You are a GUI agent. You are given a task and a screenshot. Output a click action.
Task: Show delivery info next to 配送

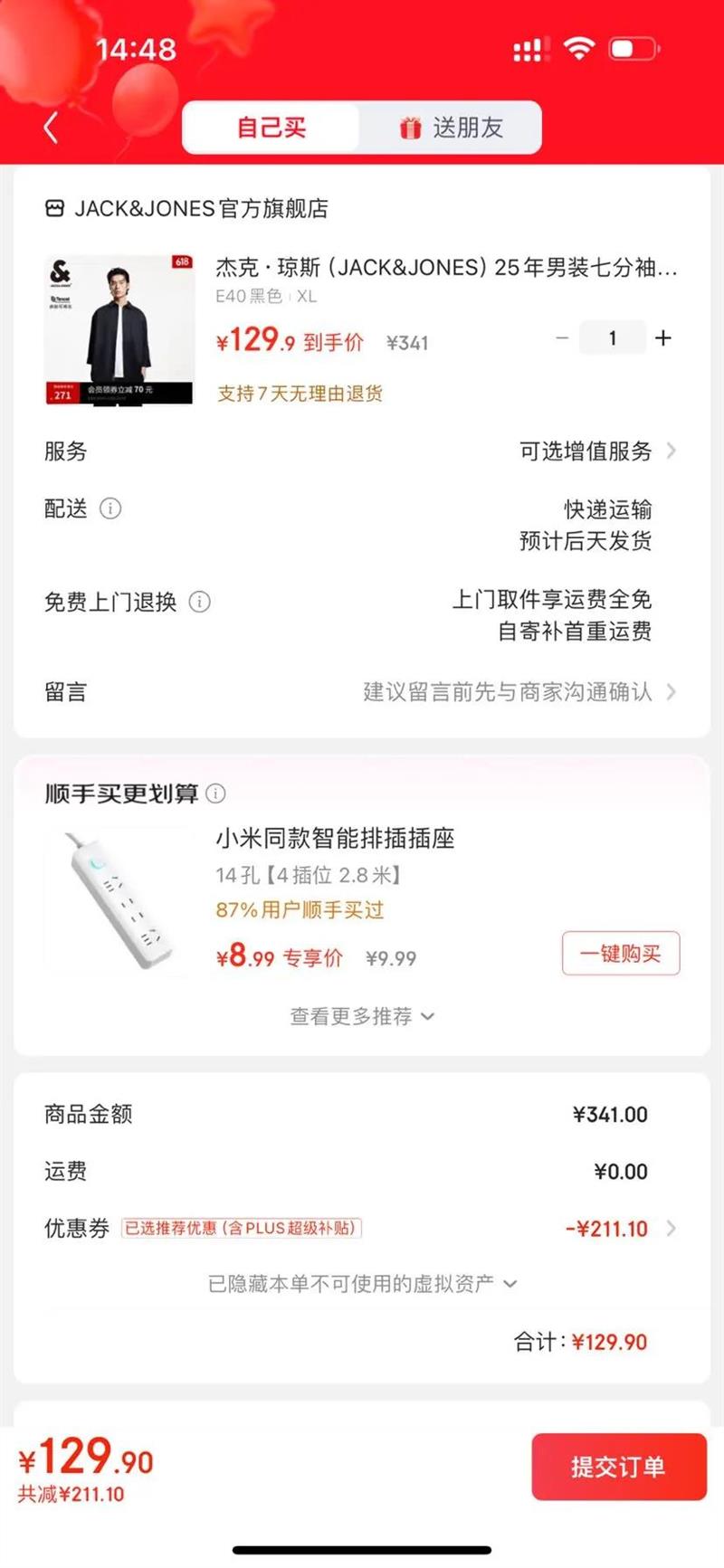coord(110,508)
